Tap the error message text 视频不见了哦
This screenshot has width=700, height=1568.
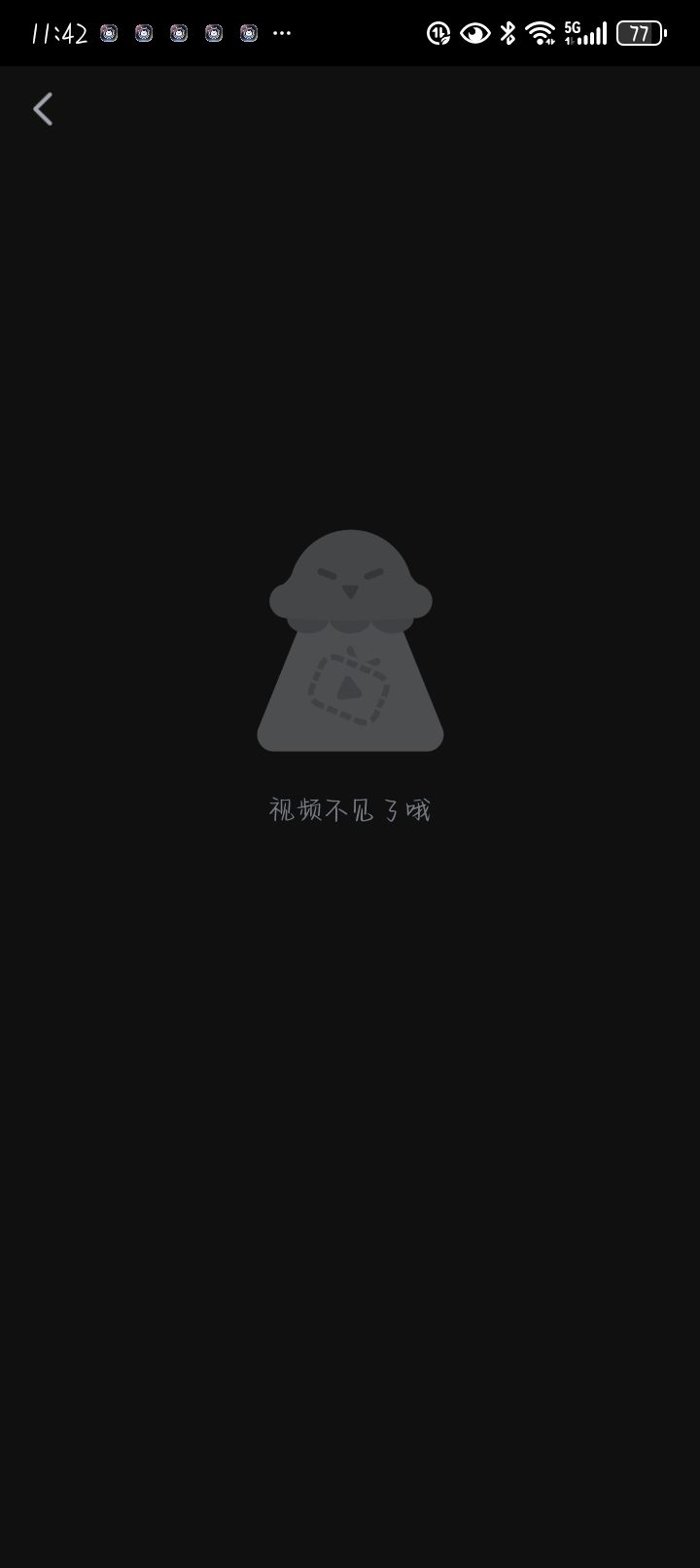[x=350, y=808]
